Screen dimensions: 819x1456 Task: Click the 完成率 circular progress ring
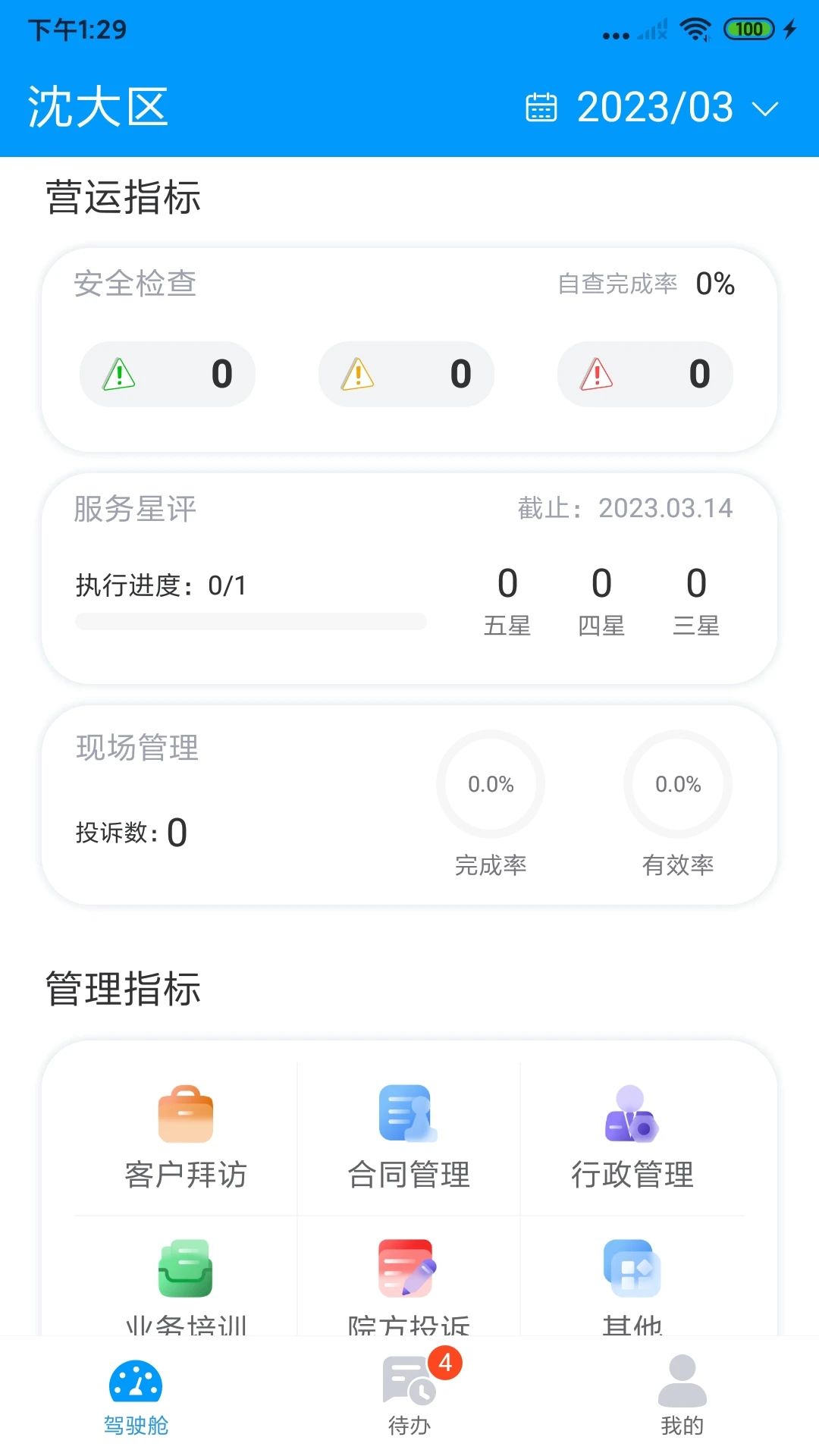point(491,785)
